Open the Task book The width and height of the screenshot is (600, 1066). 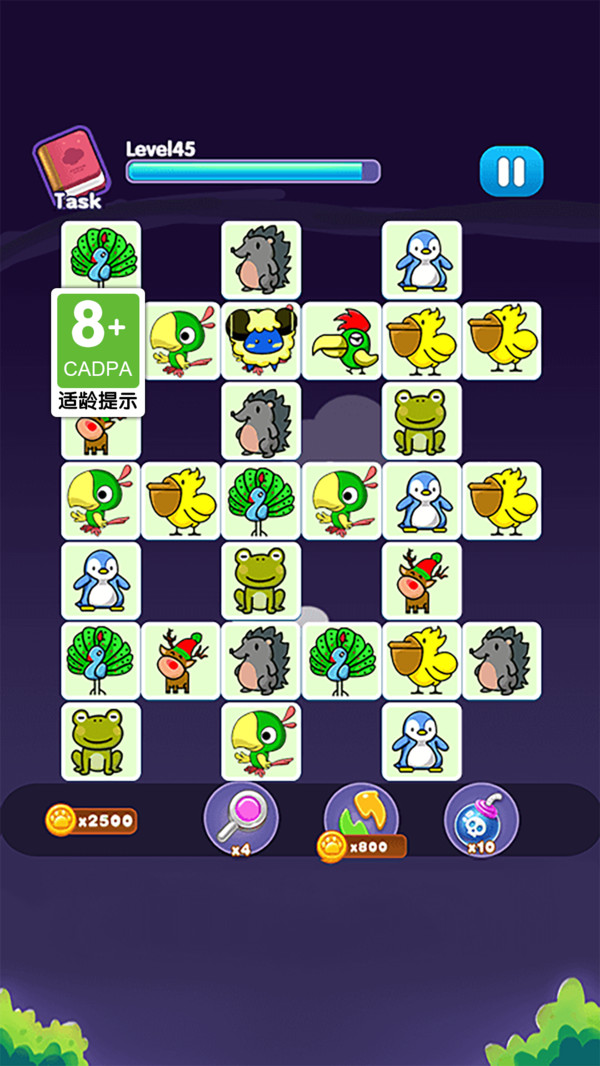[70, 171]
